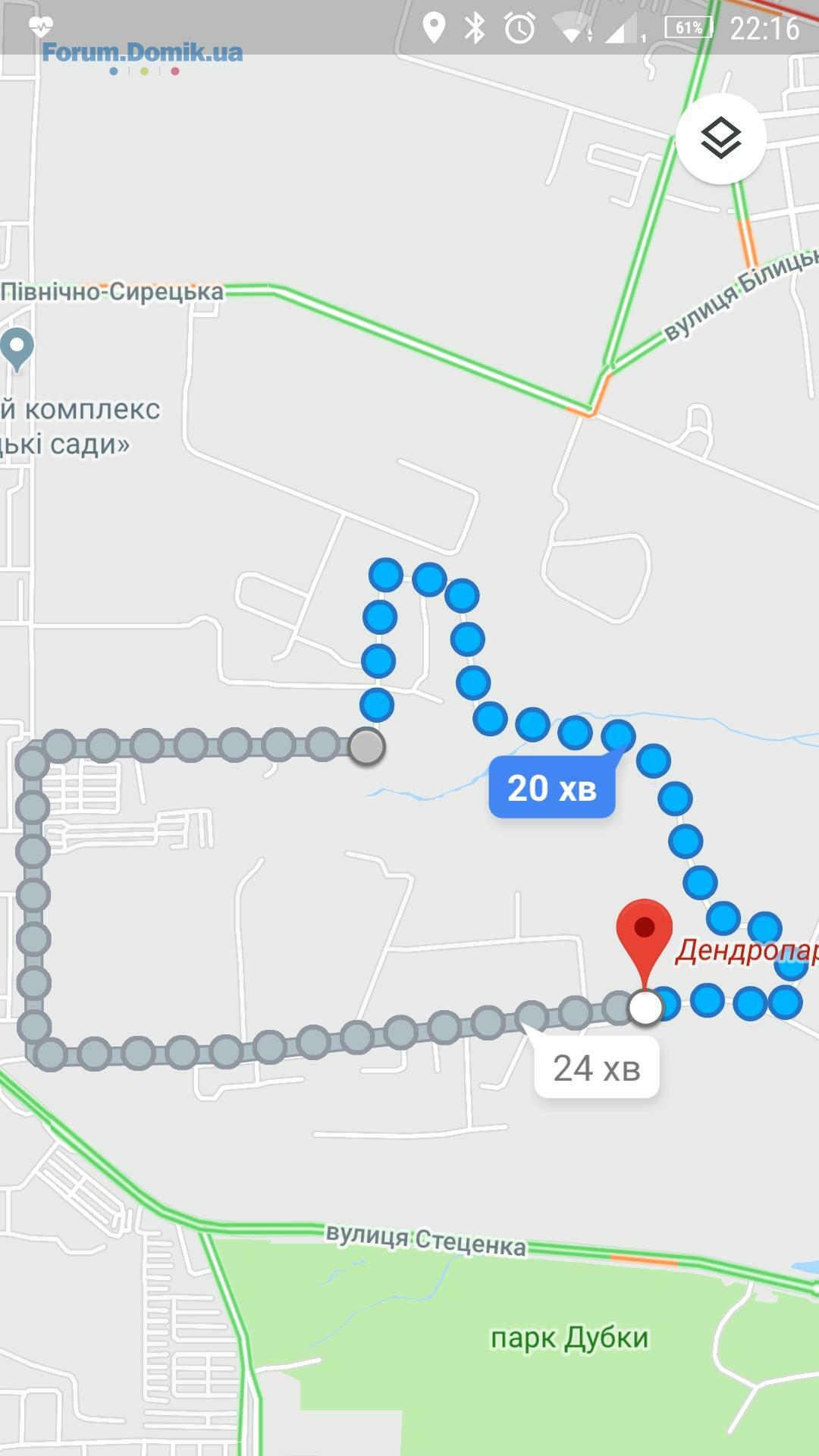Open the map layers button
The width and height of the screenshot is (819, 1456).
point(720,139)
